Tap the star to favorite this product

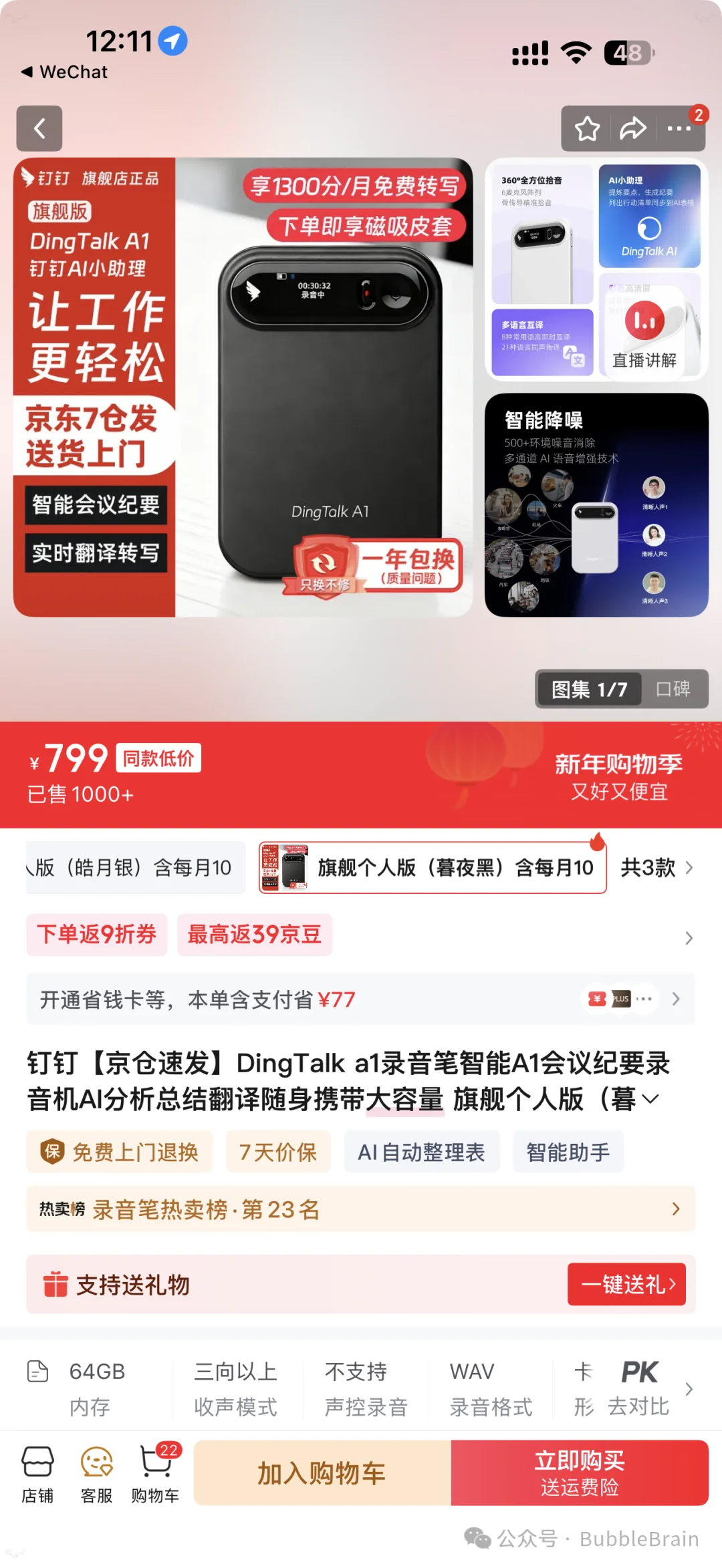coord(587,129)
